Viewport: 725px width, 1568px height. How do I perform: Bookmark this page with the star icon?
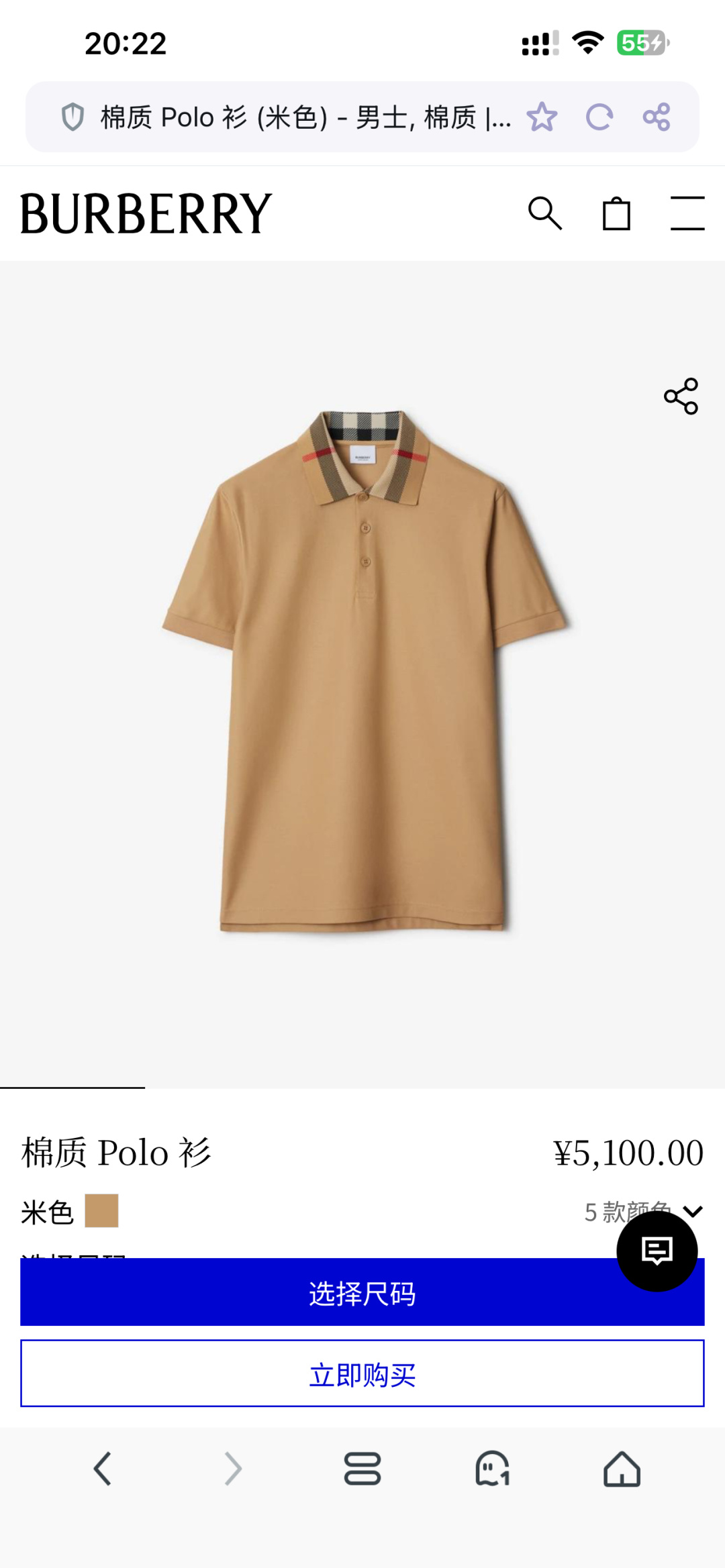[542, 117]
